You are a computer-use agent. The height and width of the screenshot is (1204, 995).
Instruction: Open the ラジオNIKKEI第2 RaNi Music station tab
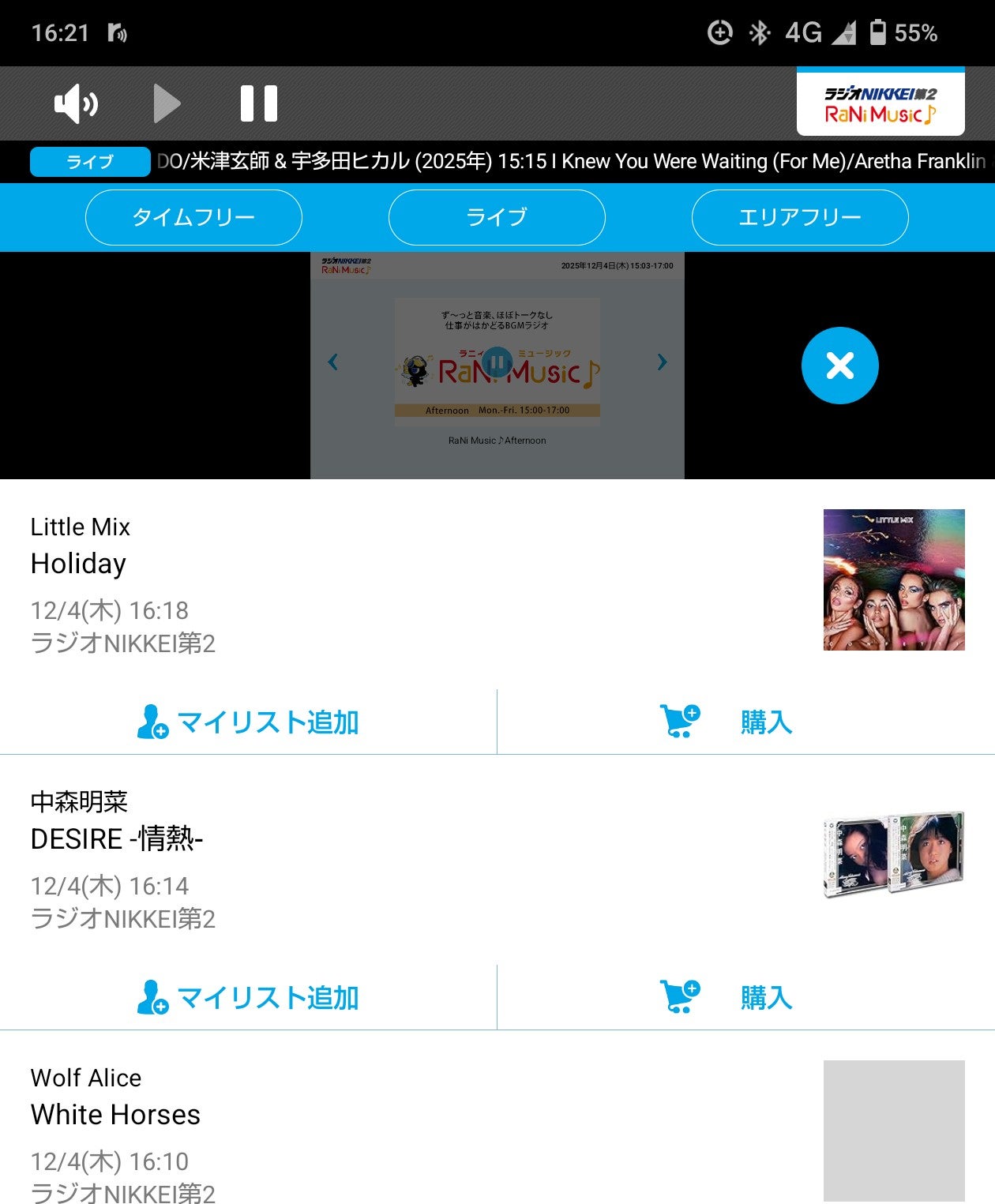(x=880, y=103)
